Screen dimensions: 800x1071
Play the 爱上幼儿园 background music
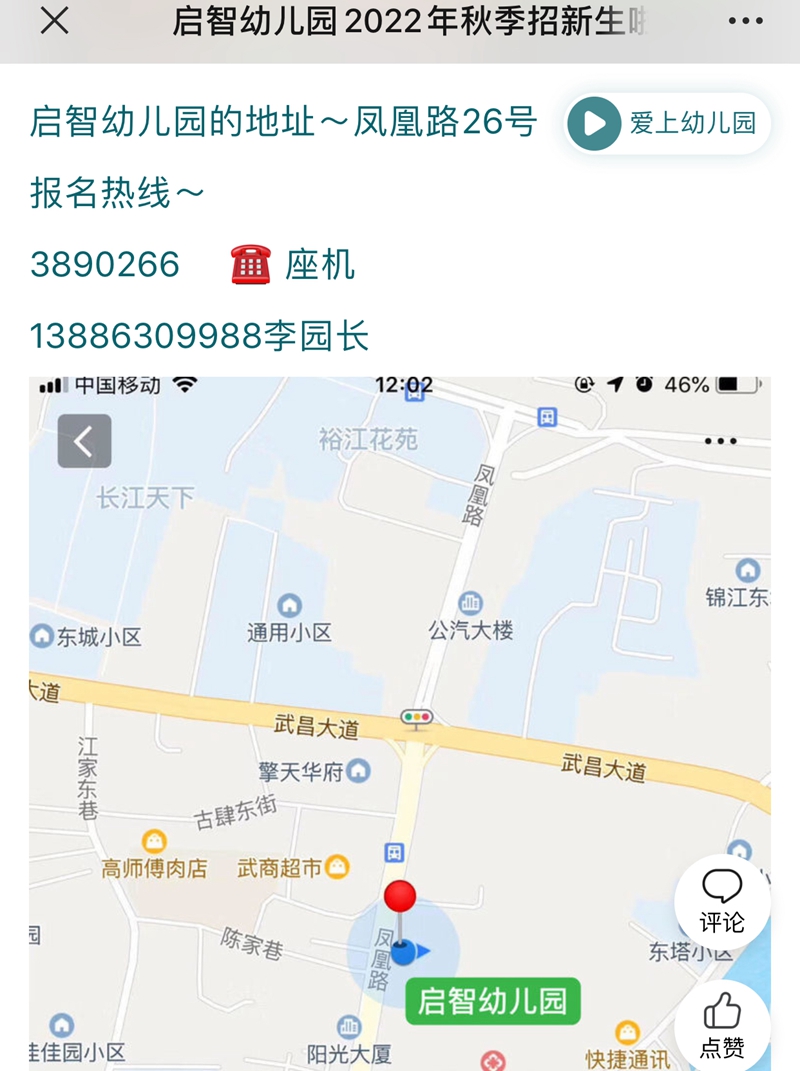[594, 124]
